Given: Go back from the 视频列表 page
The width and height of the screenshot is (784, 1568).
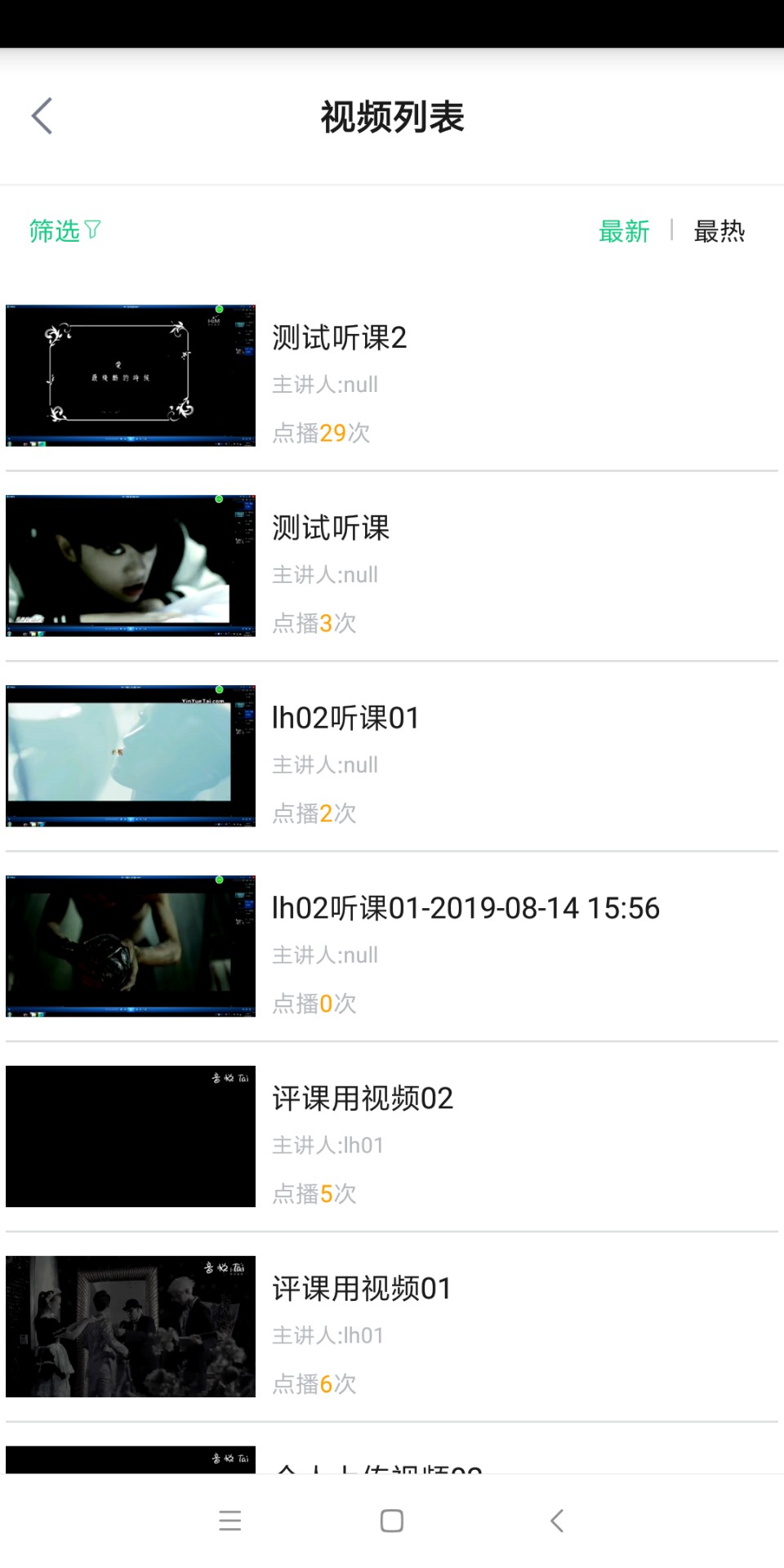Looking at the screenshot, I should pyautogui.click(x=42, y=116).
